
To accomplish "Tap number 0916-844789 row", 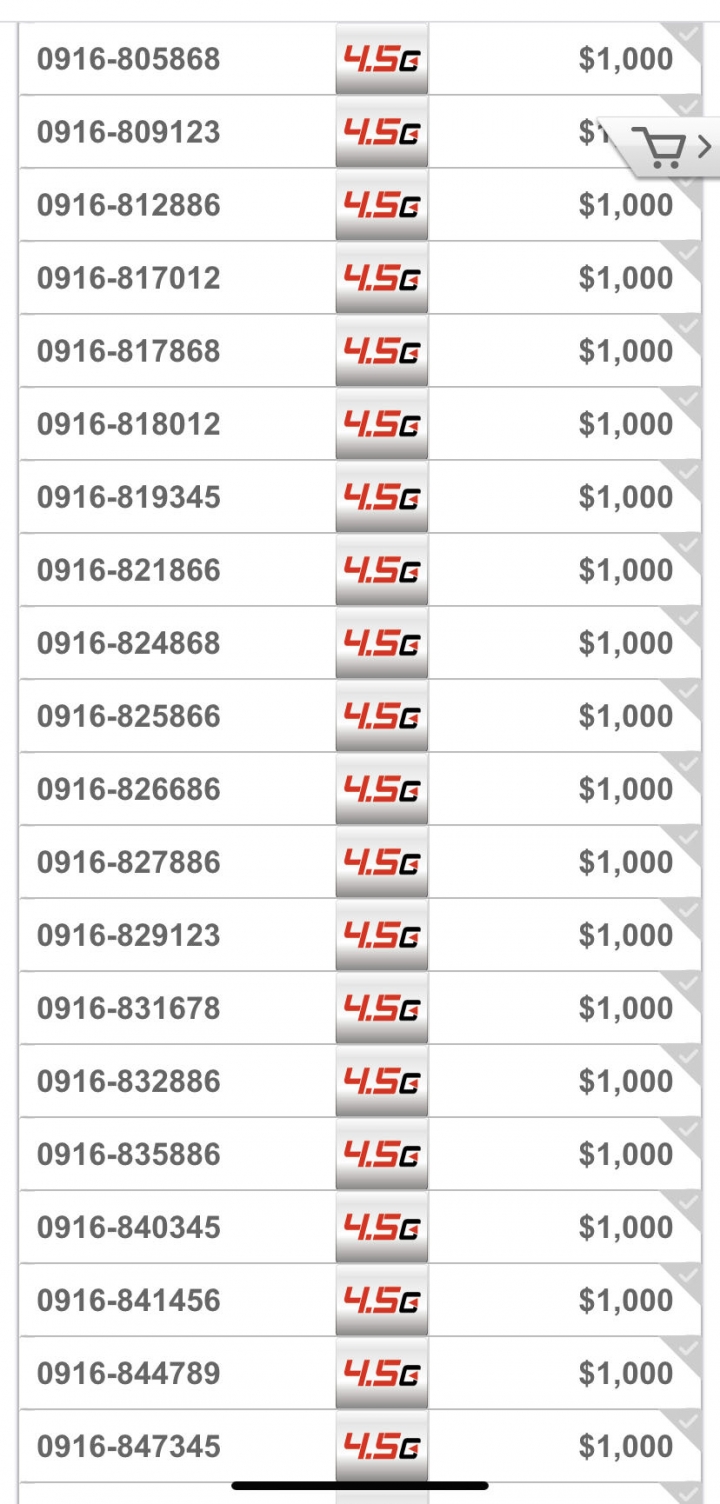I will pyautogui.click(x=360, y=1373).
